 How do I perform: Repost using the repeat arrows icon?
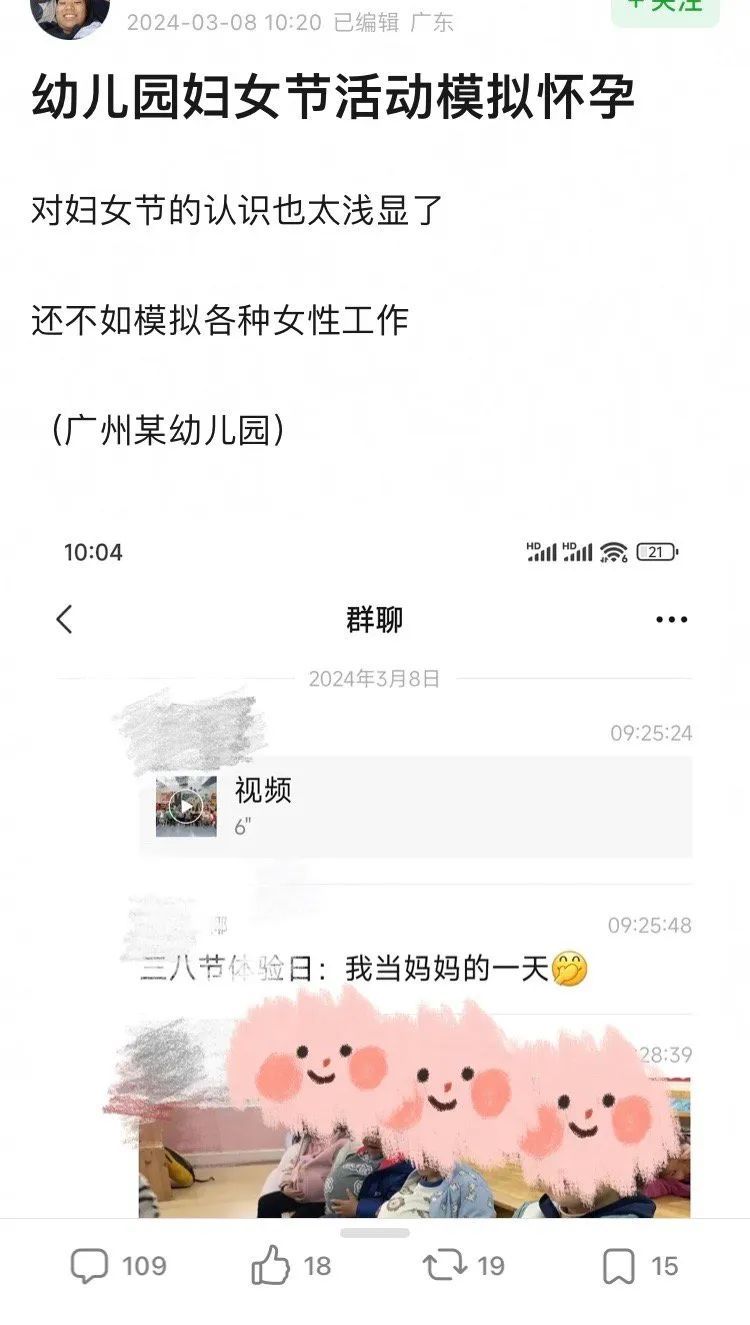pyautogui.click(x=445, y=1265)
